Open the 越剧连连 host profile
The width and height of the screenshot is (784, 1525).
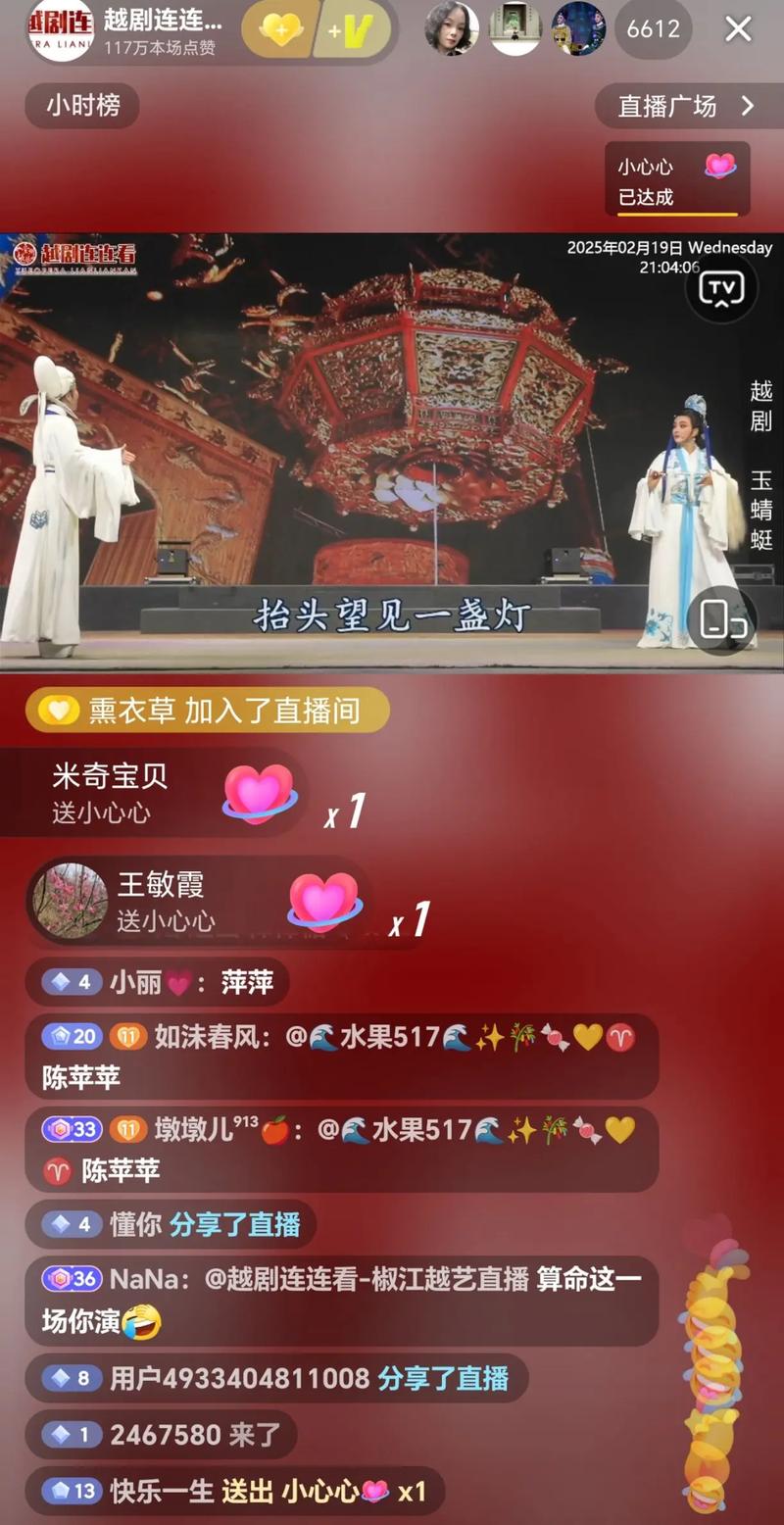pos(61,30)
